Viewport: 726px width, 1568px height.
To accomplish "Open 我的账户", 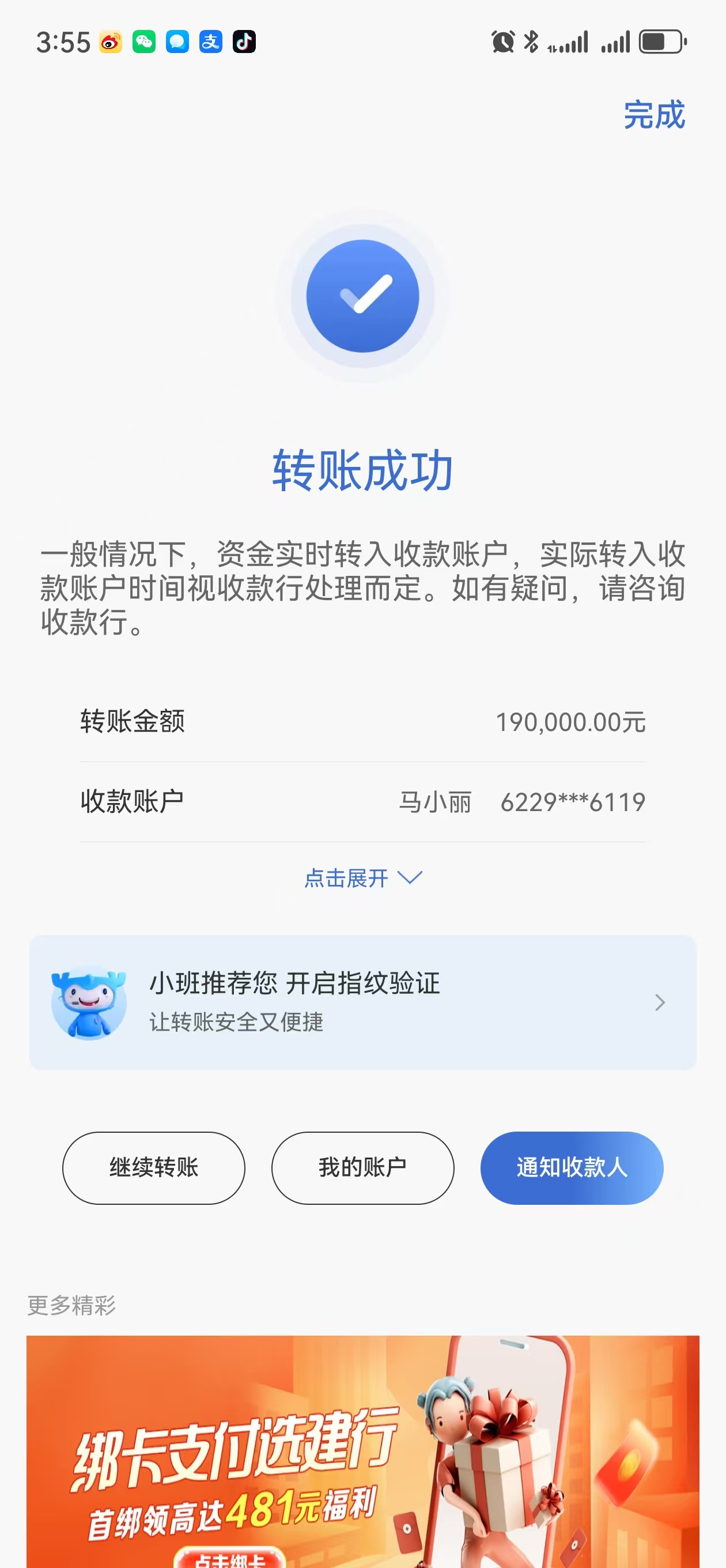I will point(362,1167).
